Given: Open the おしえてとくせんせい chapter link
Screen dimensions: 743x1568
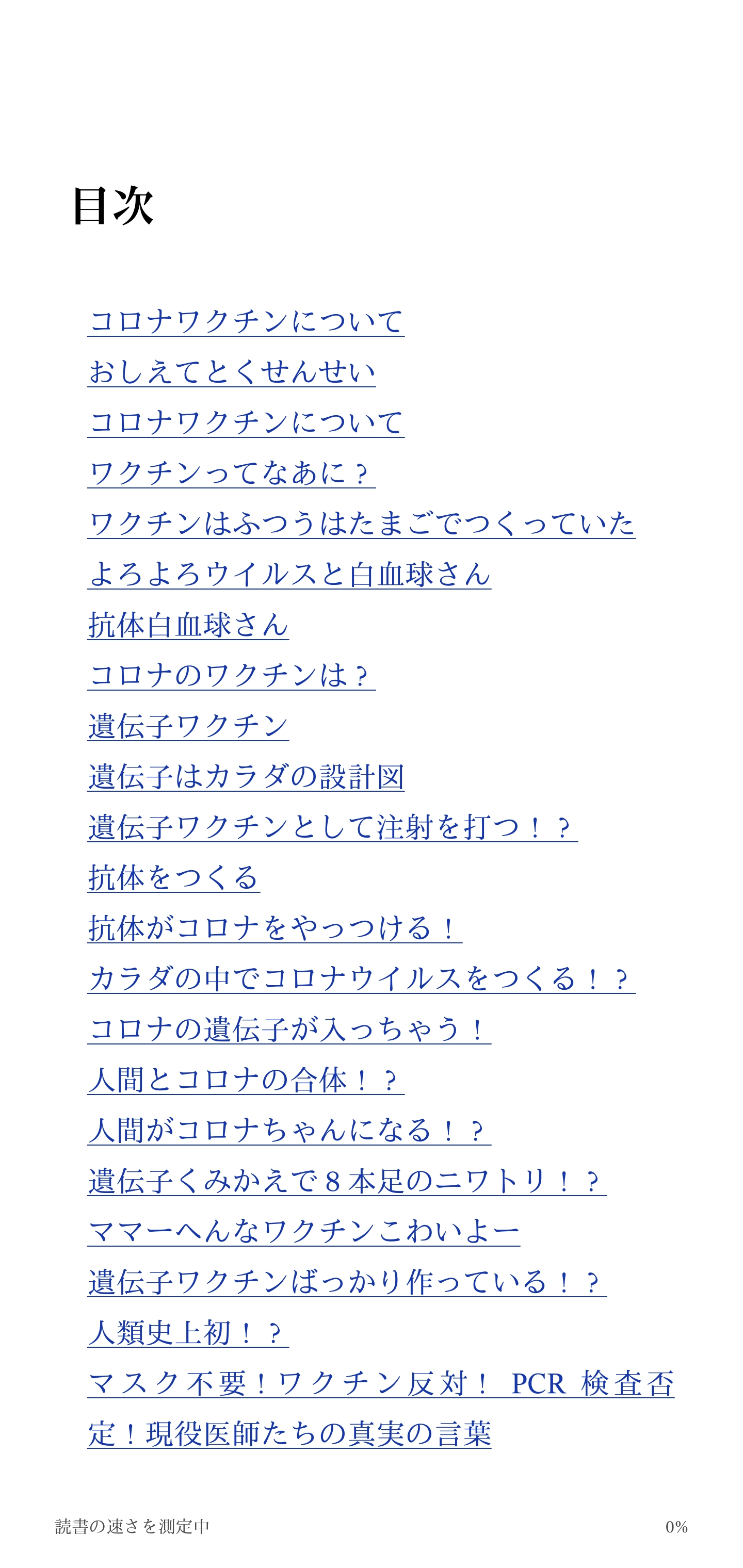Looking at the screenshot, I should pos(232,371).
